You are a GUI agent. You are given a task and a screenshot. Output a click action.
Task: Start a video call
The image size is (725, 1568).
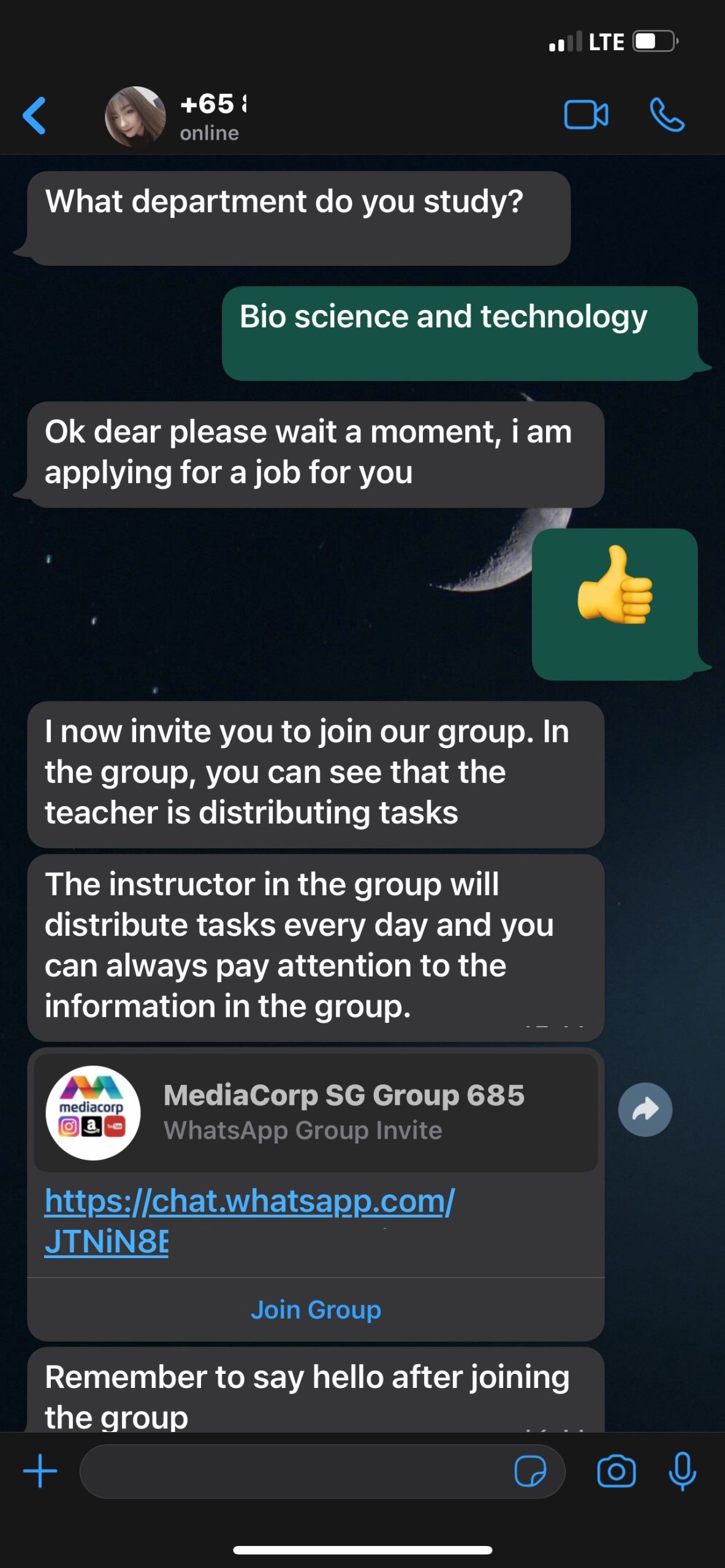(x=586, y=115)
